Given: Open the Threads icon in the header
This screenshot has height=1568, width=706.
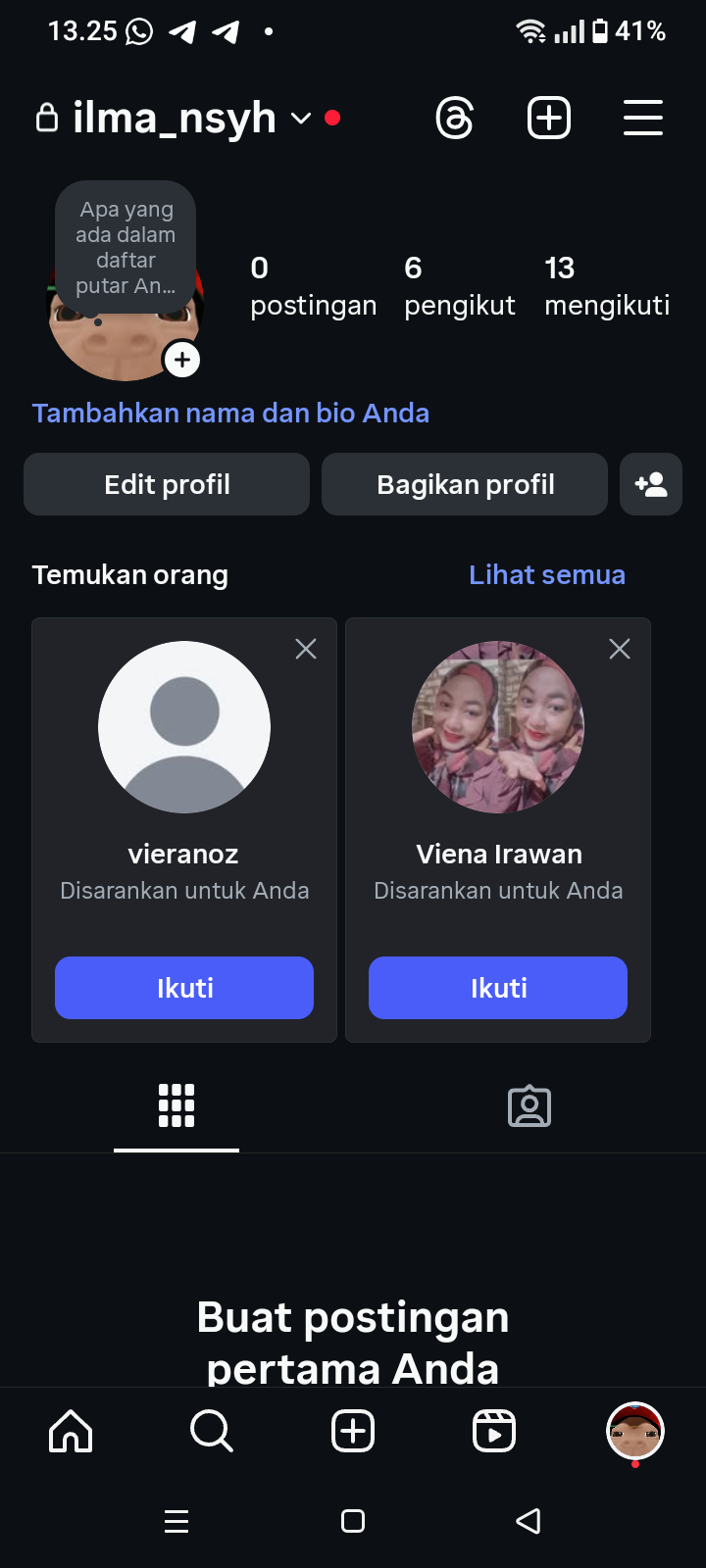Looking at the screenshot, I should (x=455, y=119).
